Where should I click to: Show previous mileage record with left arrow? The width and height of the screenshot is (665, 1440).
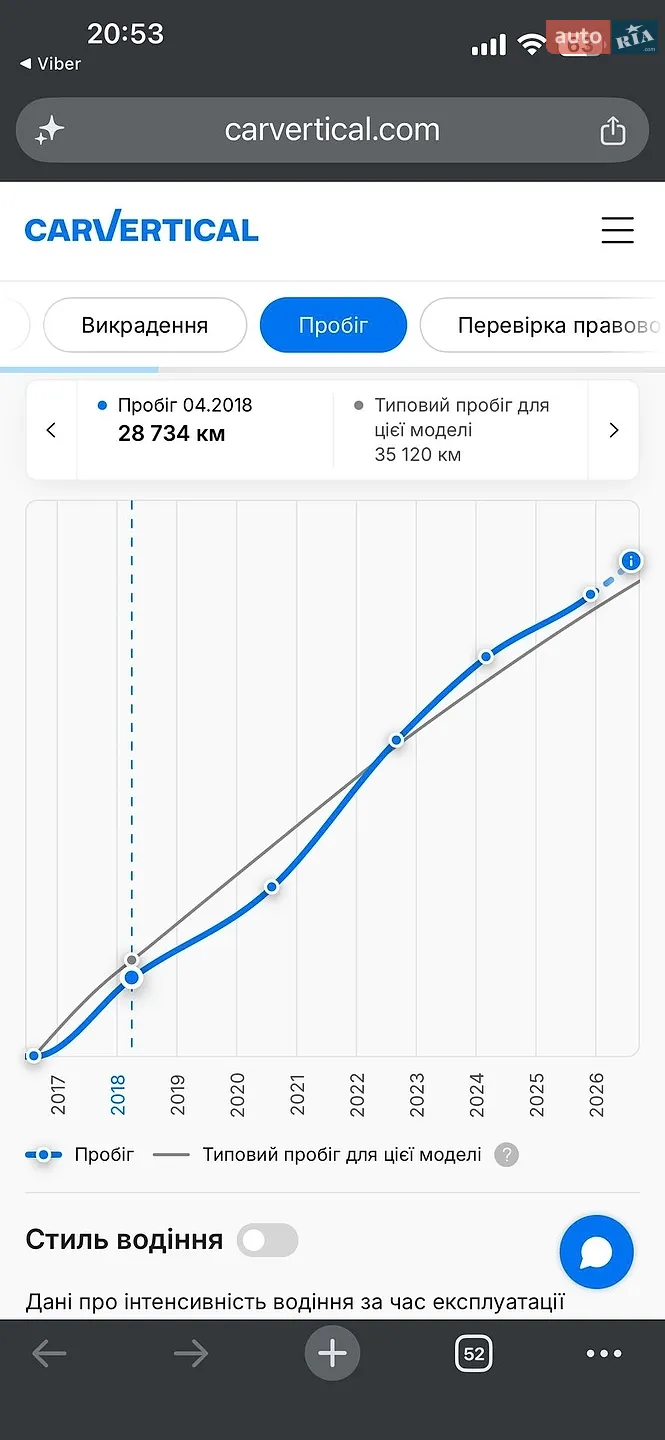pyautogui.click(x=51, y=430)
